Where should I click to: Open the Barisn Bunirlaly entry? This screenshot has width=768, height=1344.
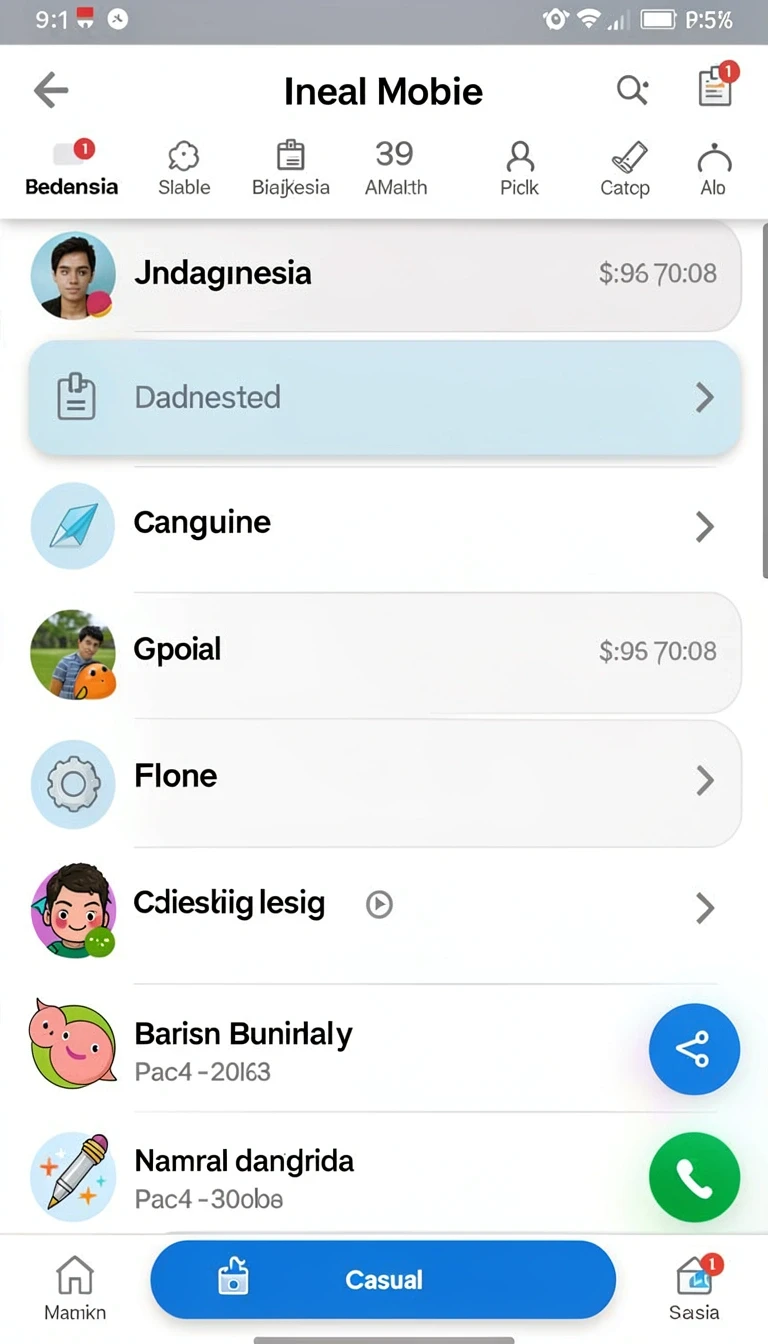(x=330, y=1050)
